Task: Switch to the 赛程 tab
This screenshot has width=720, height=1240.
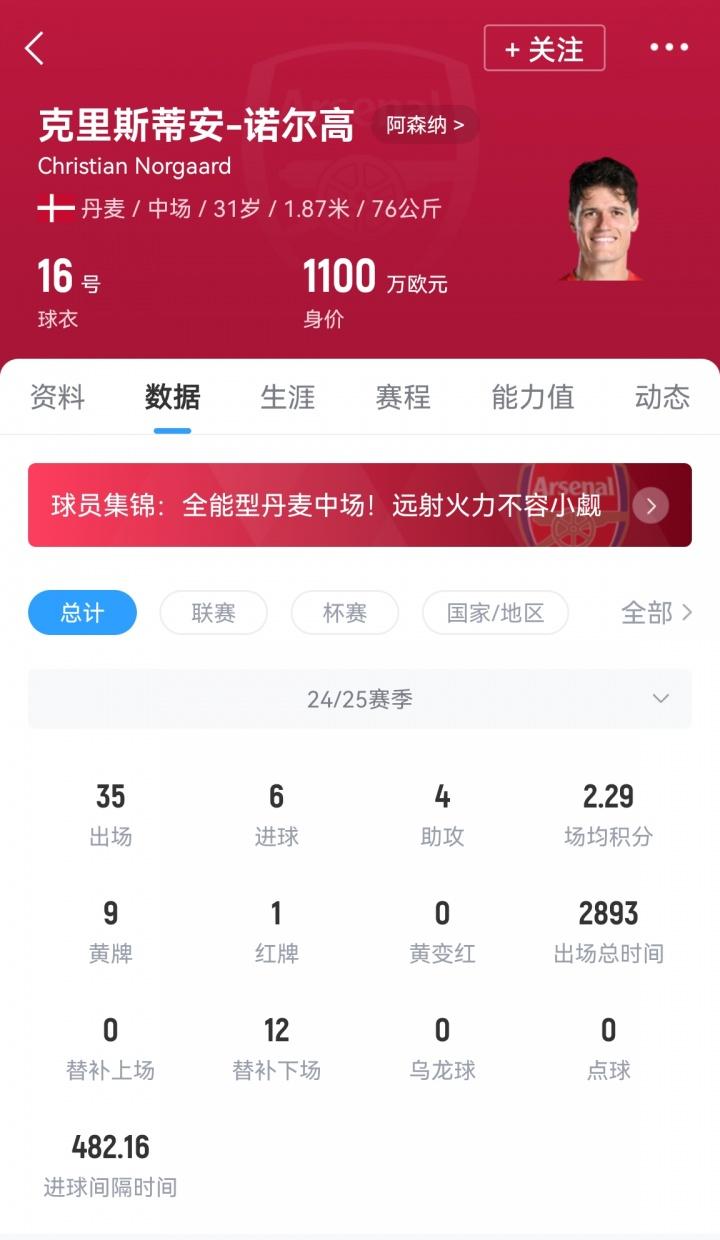Action: tap(403, 397)
